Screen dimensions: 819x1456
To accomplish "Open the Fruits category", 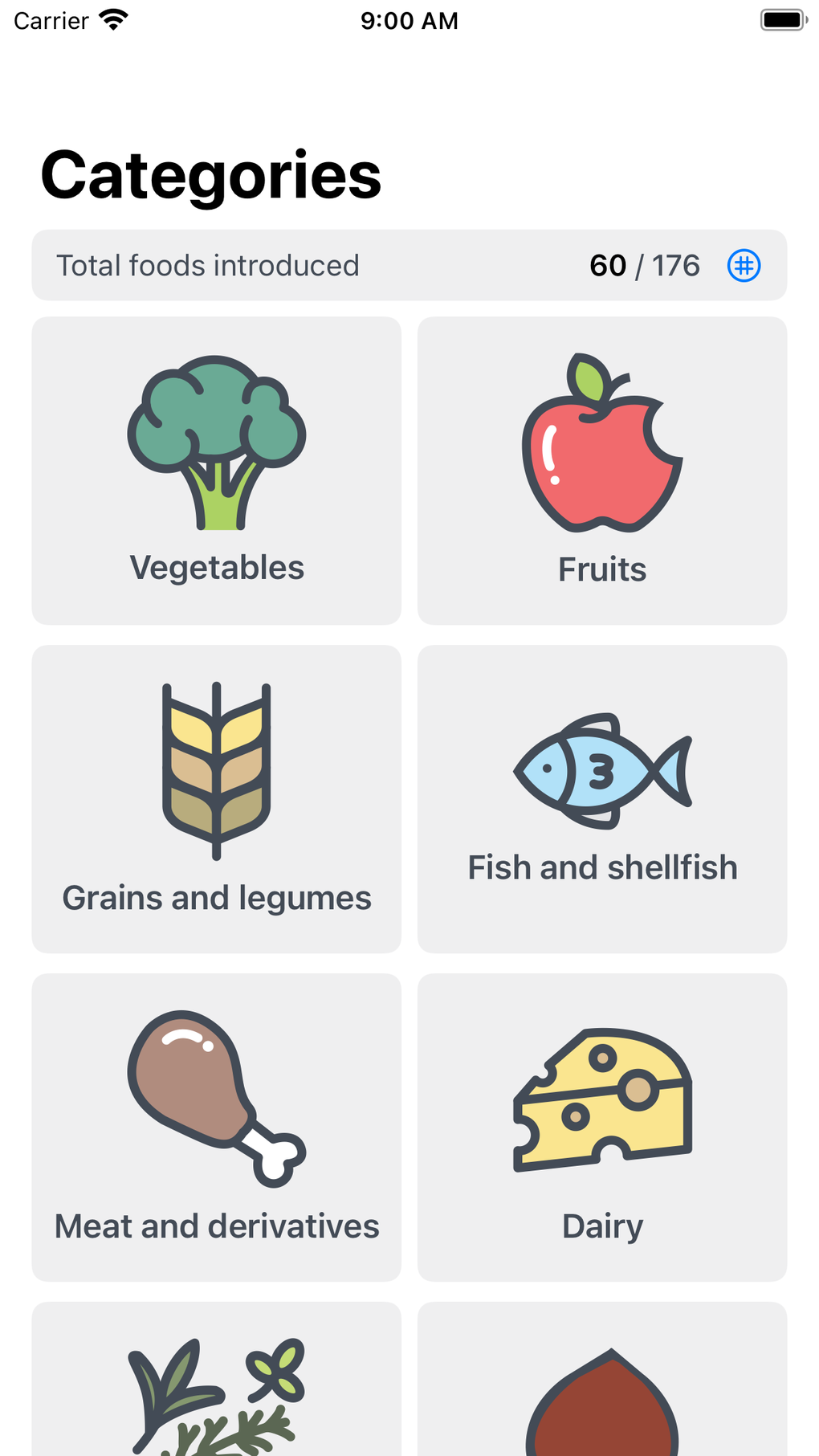I will (602, 471).
